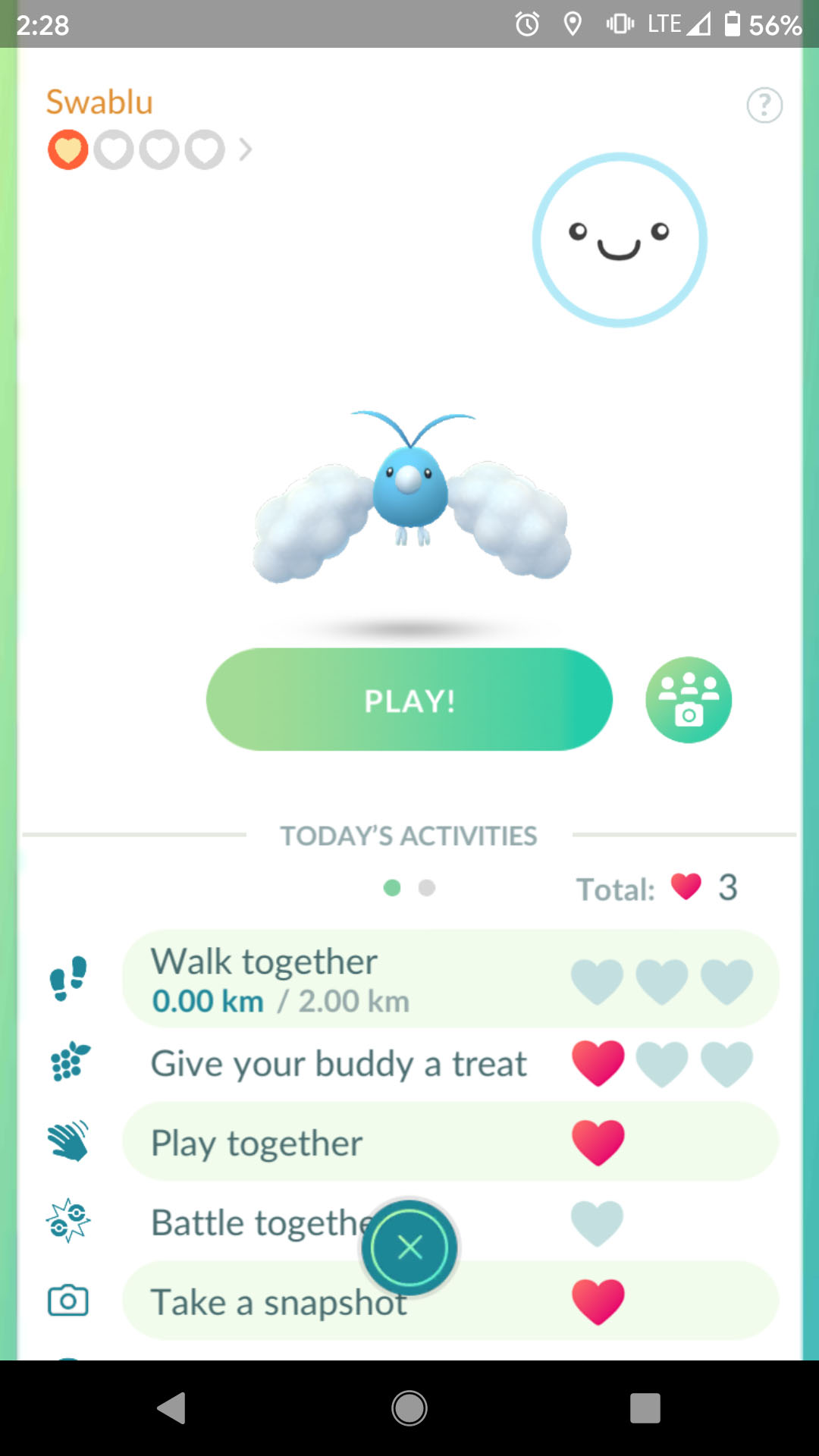
Task: Switch to second activities page dot
Action: coord(427,887)
